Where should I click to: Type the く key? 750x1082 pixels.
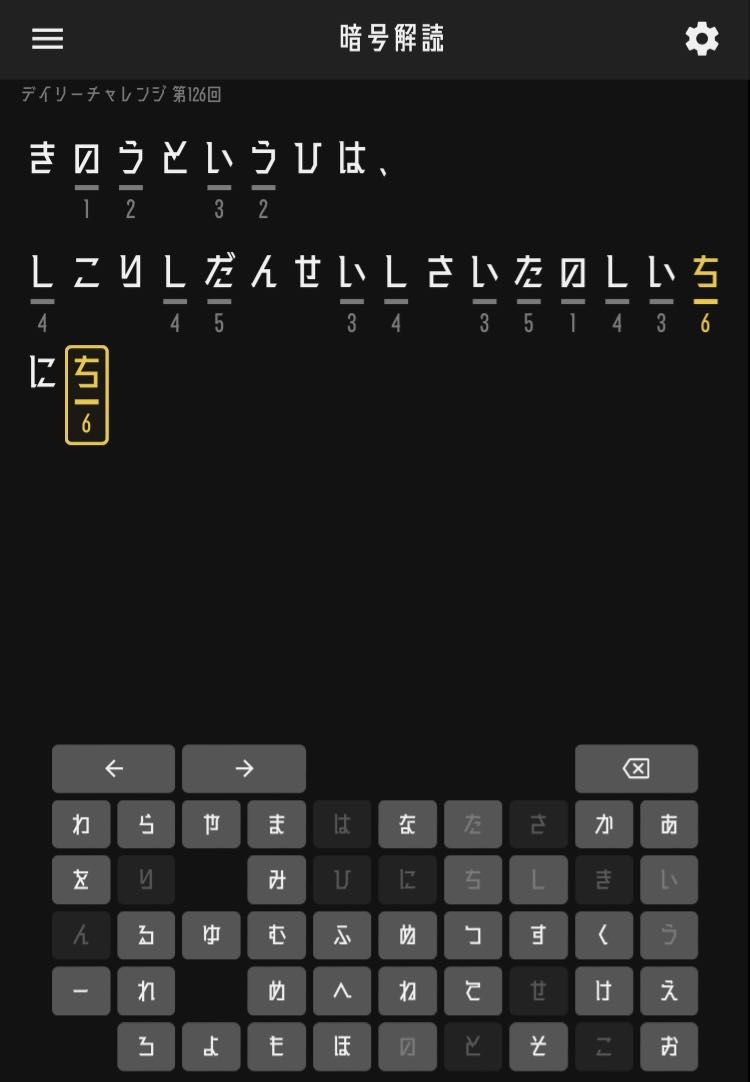(x=604, y=936)
